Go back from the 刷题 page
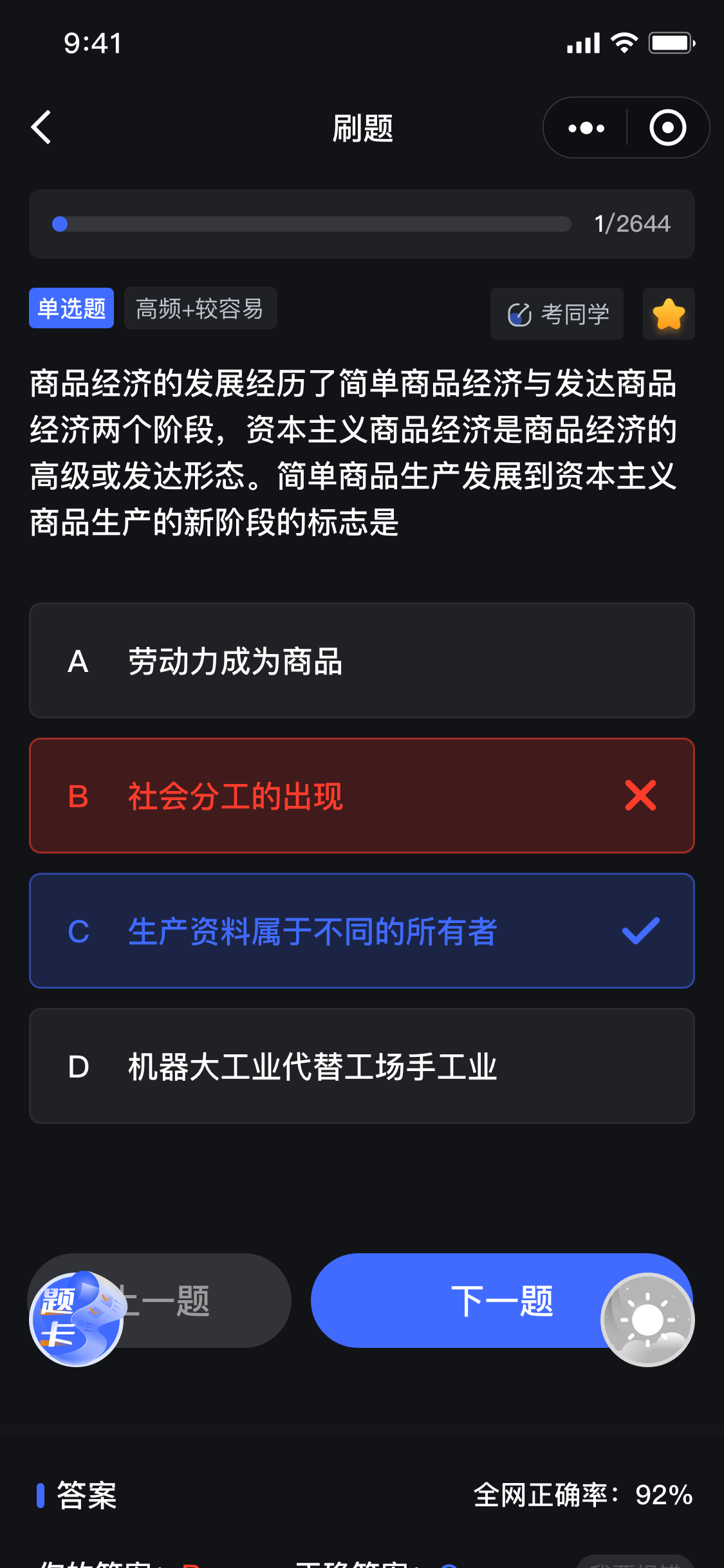The height and width of the screenshot is (1568, 724). pyautogui.click(x=42, y=127)
